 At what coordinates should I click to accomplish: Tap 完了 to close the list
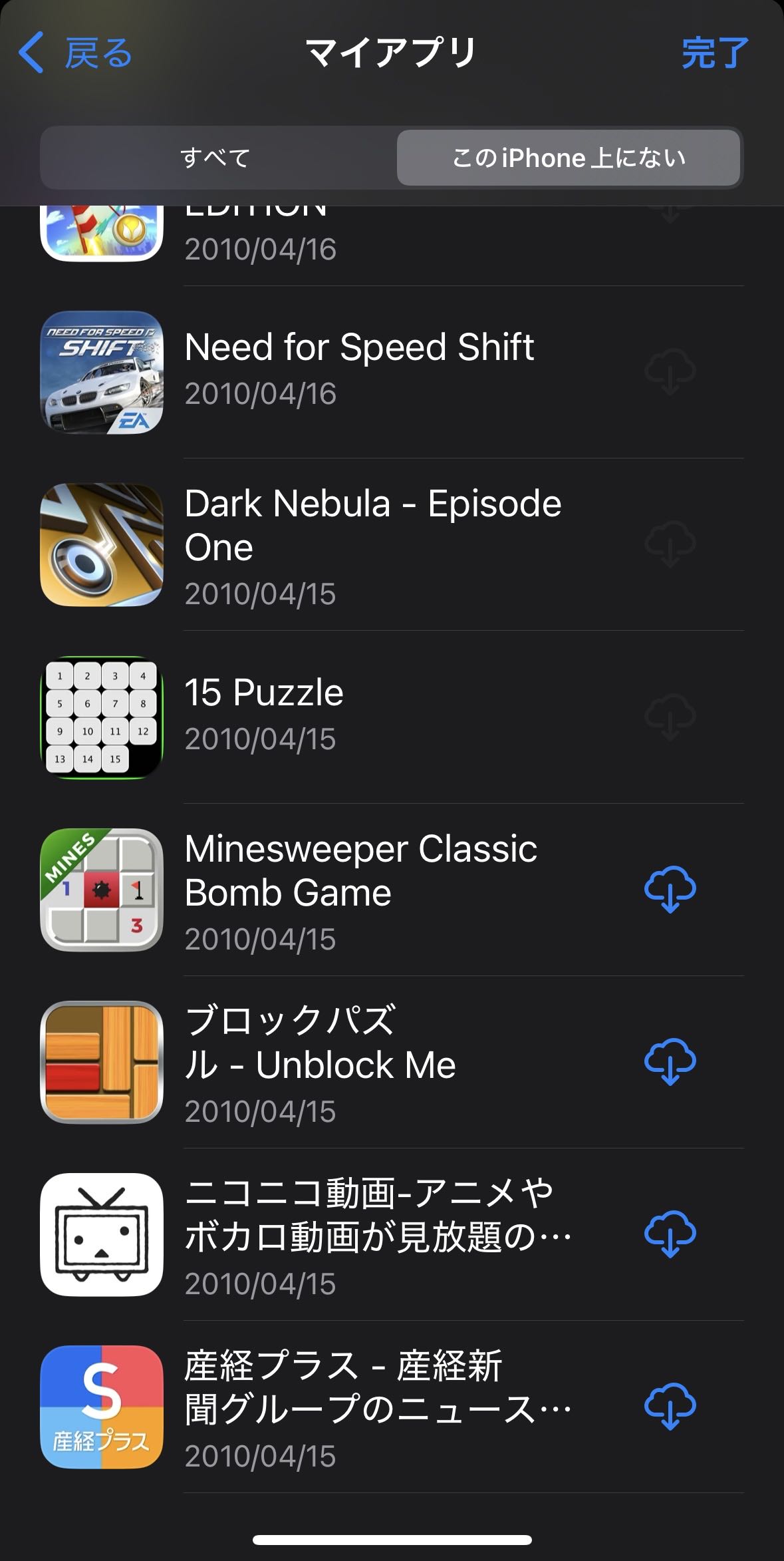(x=715, y=53)
